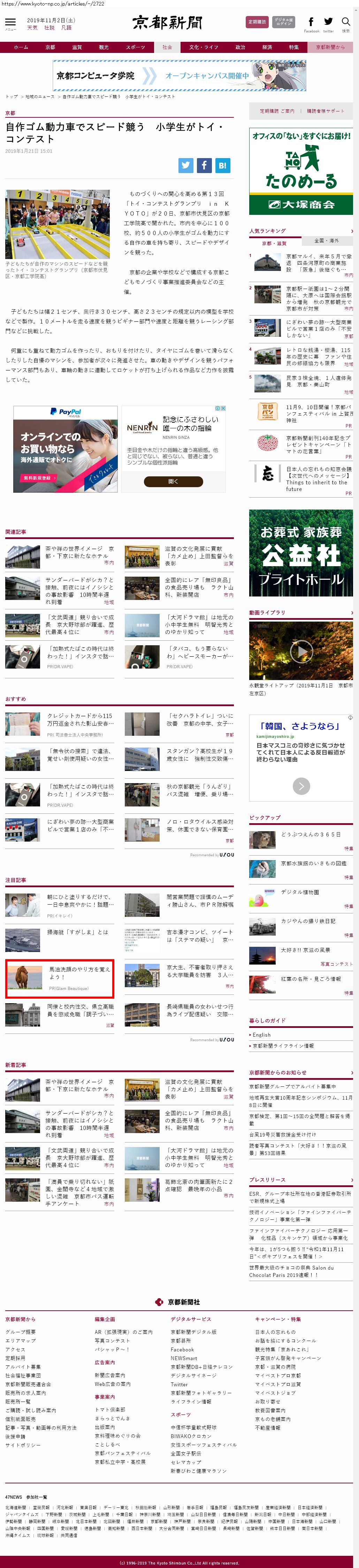
Task: Tap the ホーム navigation tab
Action: click(x=21, y=47)
